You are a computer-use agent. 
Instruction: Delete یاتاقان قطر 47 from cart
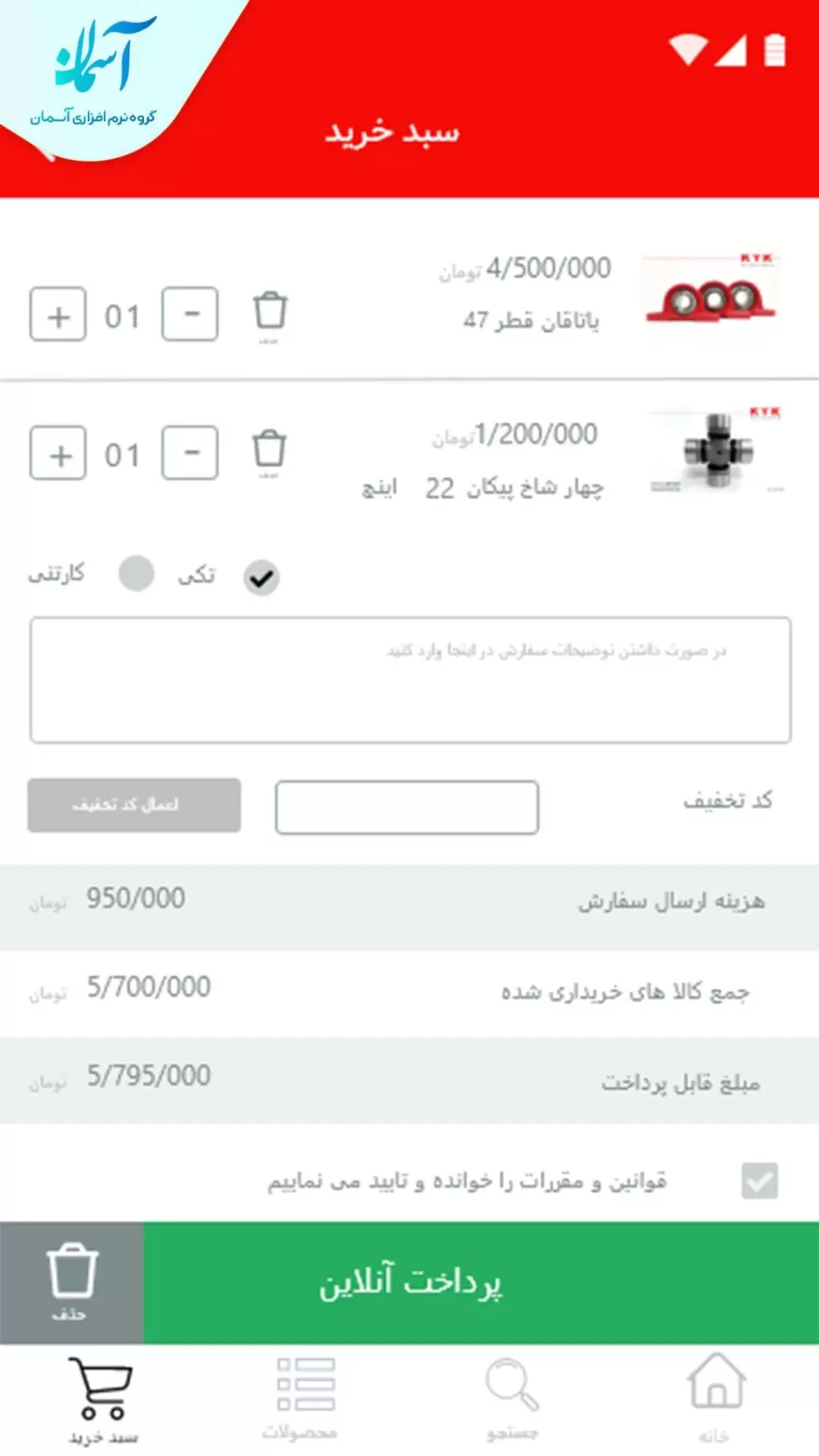tap(270, 313)
